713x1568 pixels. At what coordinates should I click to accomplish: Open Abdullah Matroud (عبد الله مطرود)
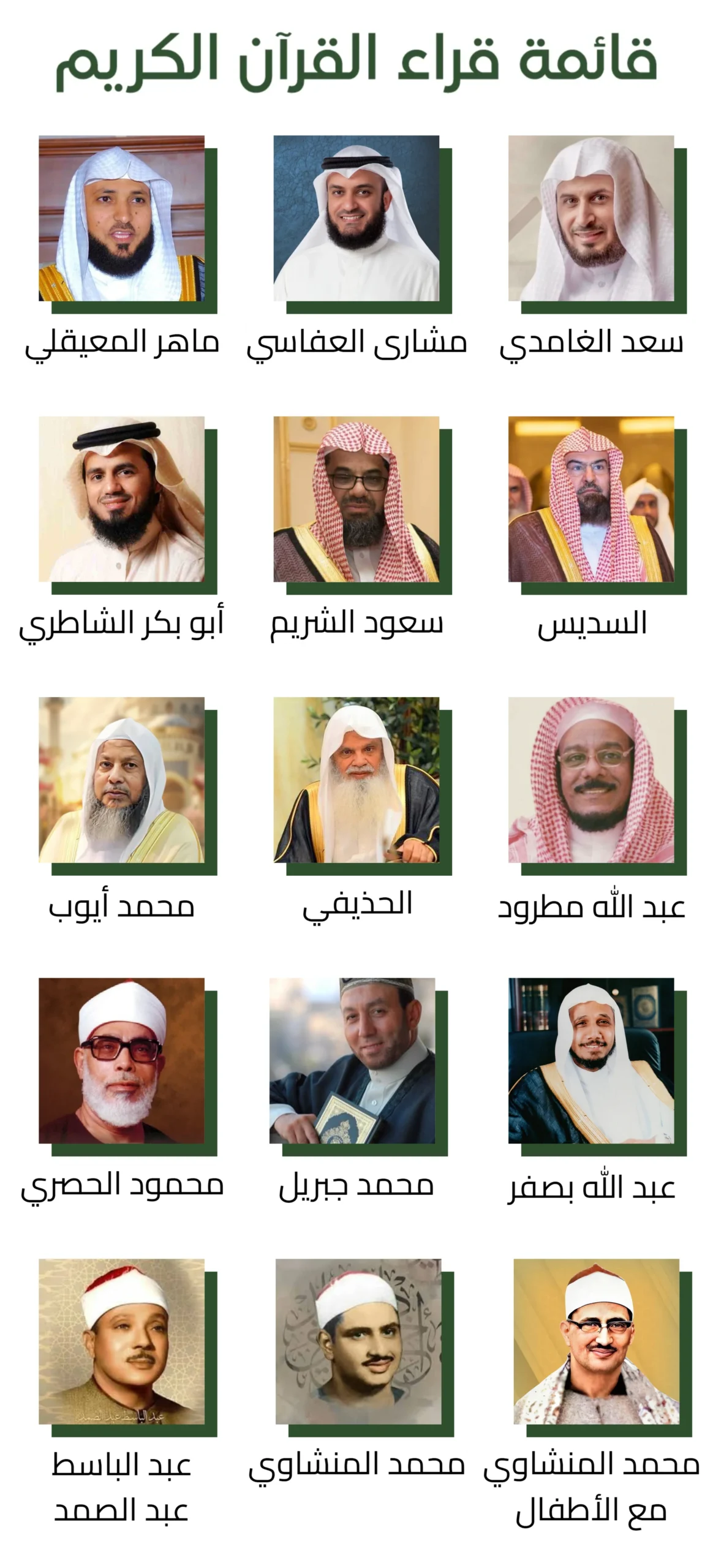(x=591, y=780)
